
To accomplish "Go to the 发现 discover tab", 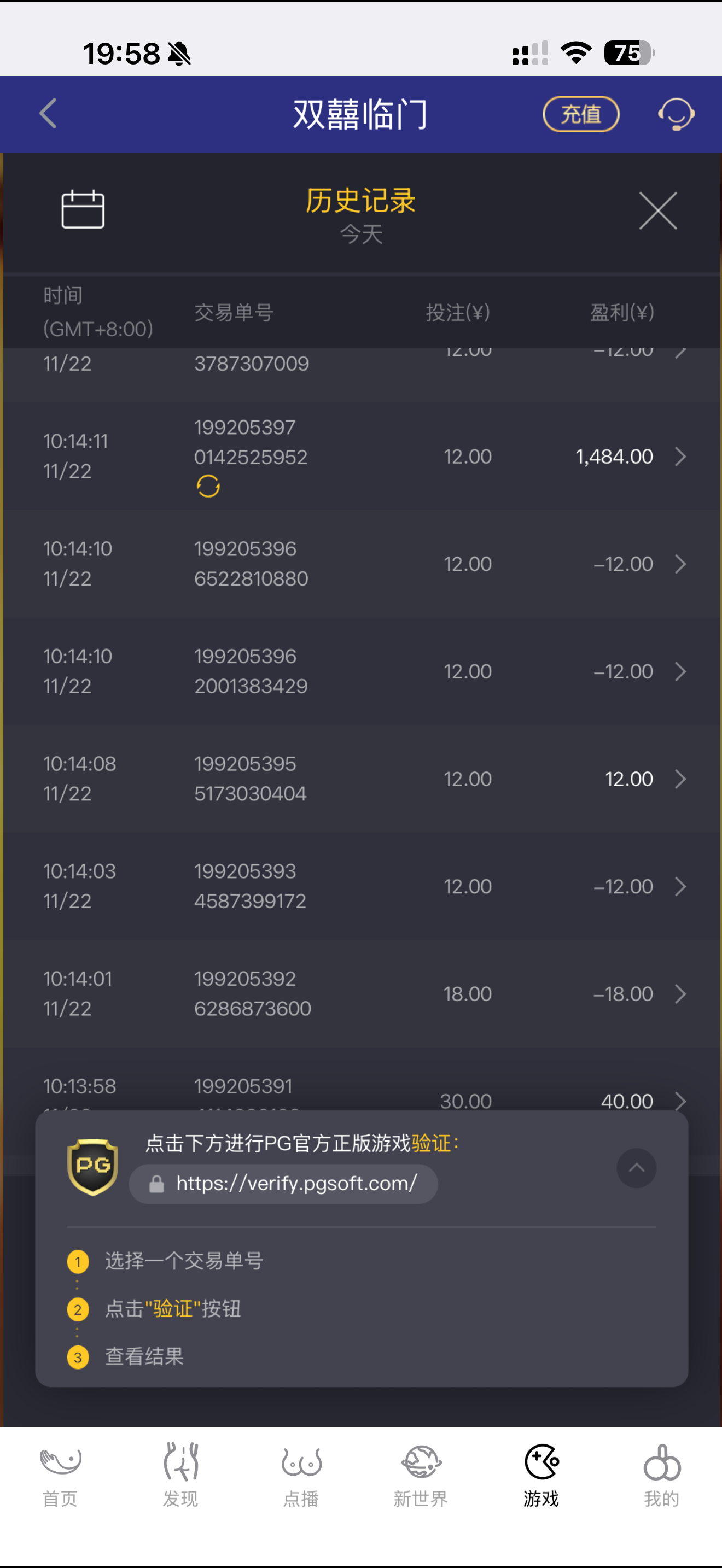I will coord(180,1475).
